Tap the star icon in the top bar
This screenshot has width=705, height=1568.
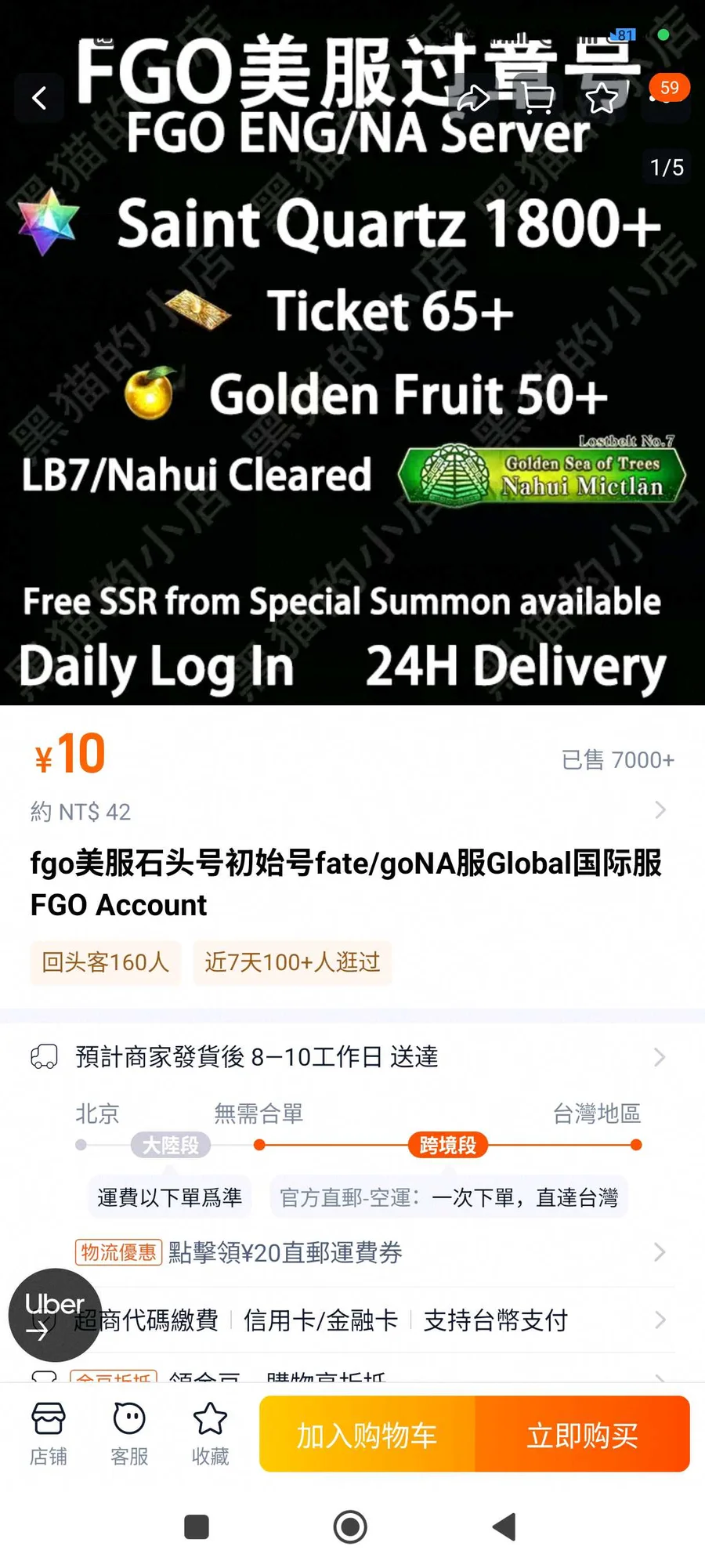602,99
